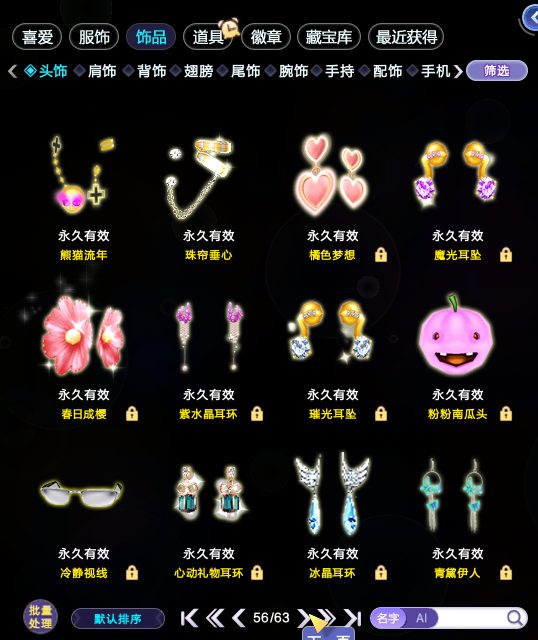
Task: Switch to the 服饰 tab
Action: (94, 37)
